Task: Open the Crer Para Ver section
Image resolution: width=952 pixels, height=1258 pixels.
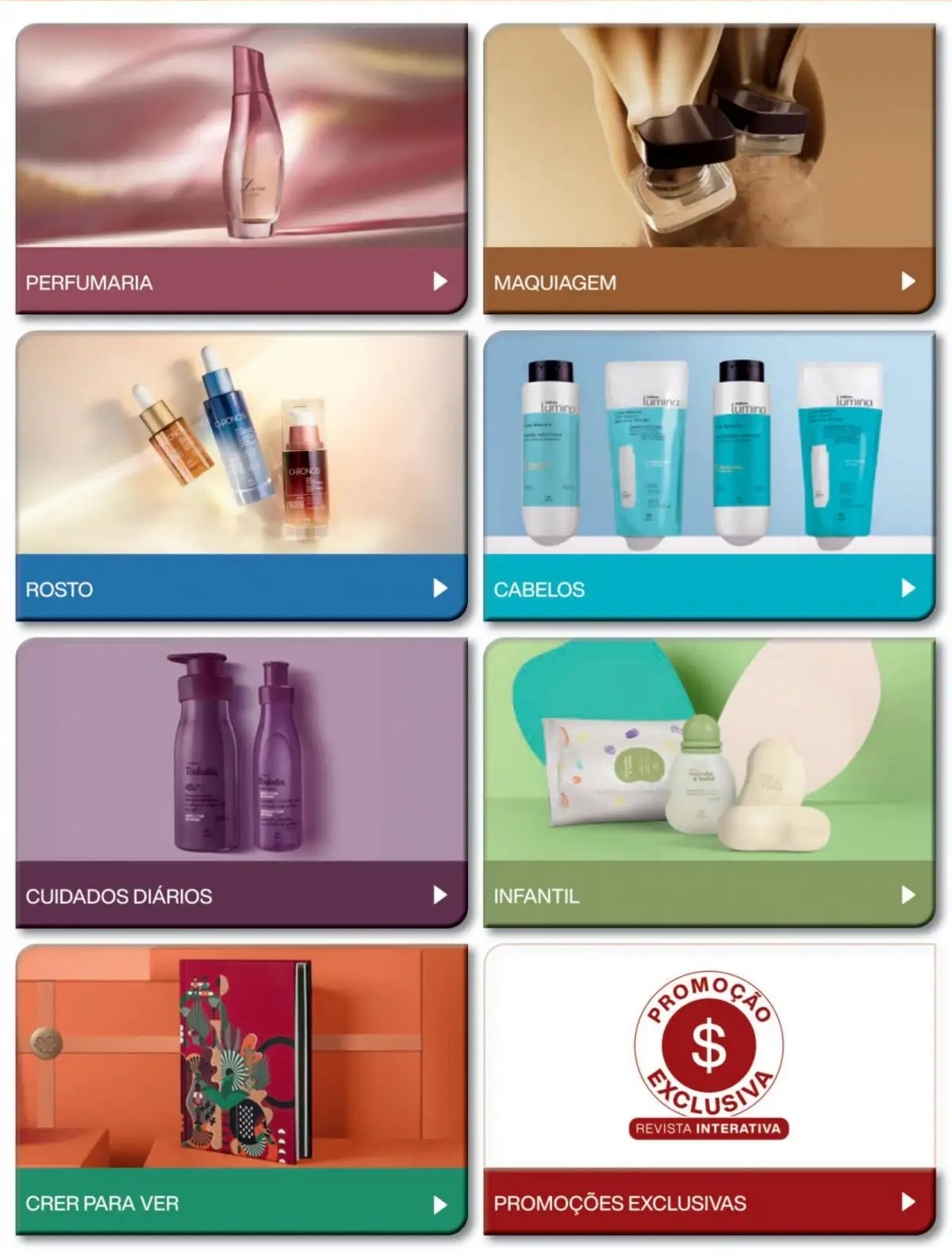Action: tap(241, 1202)
